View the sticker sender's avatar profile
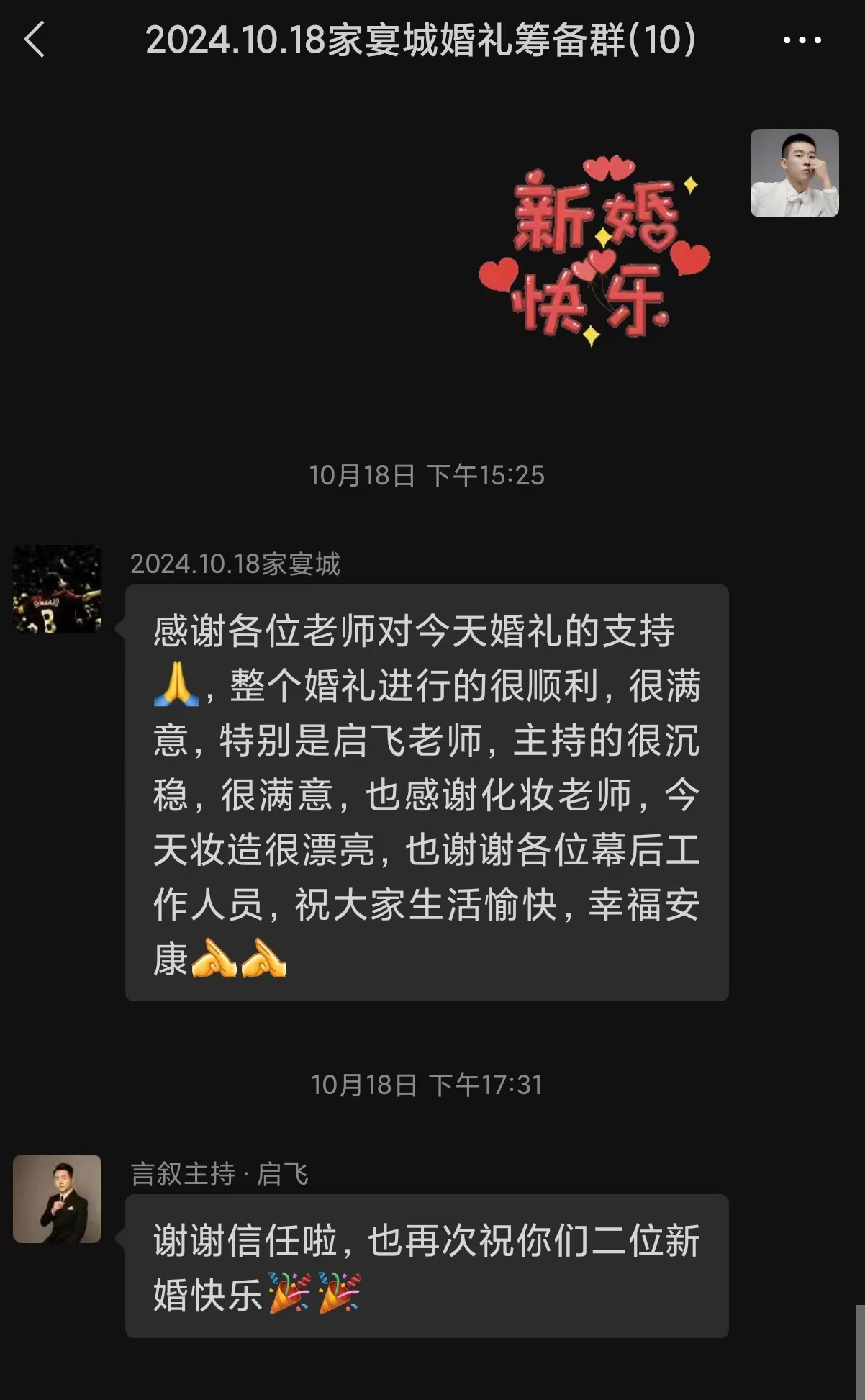Viewport: 865px width, 1400px height. [x=794, y=173]
